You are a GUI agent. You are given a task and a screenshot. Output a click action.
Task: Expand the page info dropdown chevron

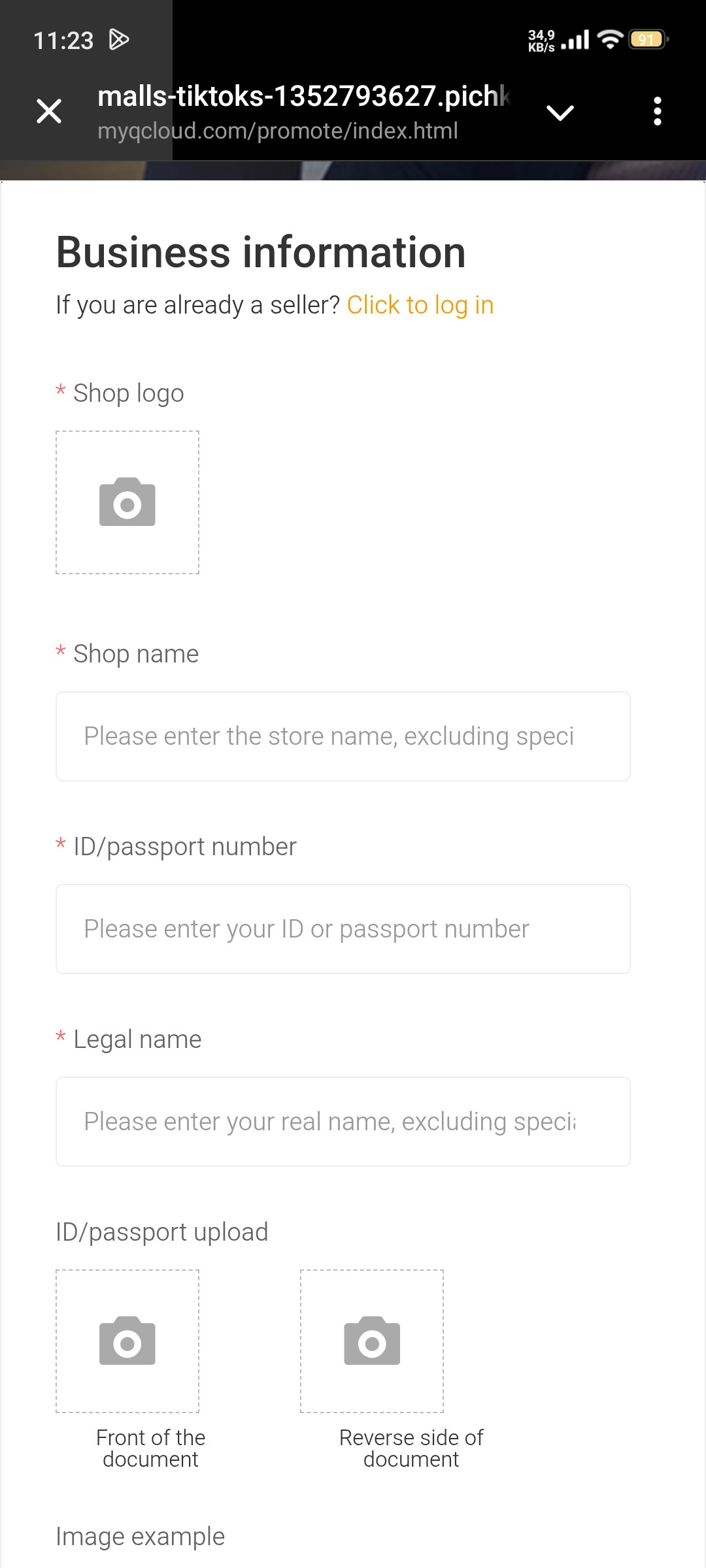pos(560,112)
